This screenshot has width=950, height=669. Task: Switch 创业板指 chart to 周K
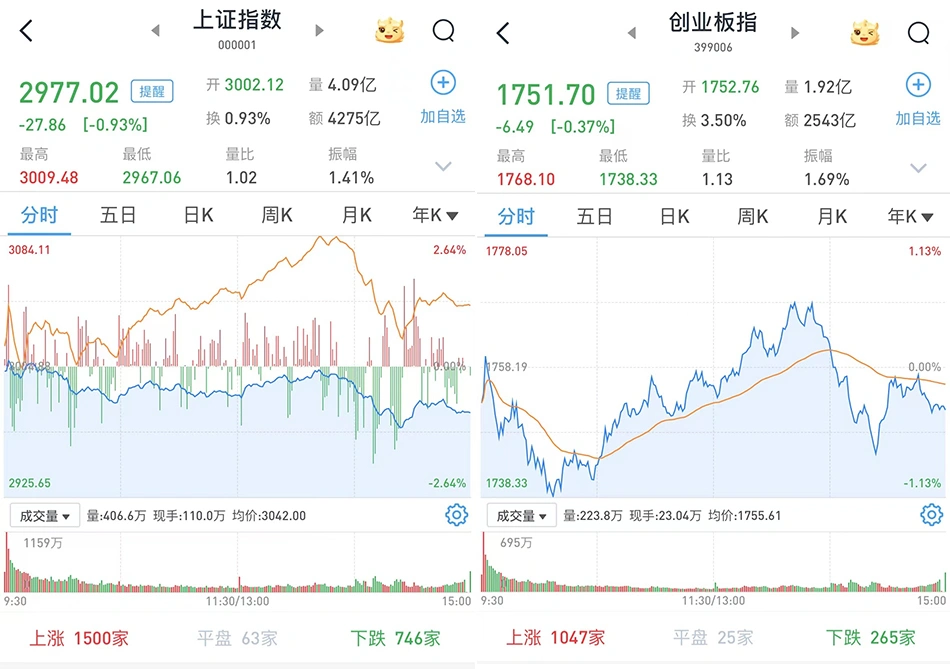753,216
